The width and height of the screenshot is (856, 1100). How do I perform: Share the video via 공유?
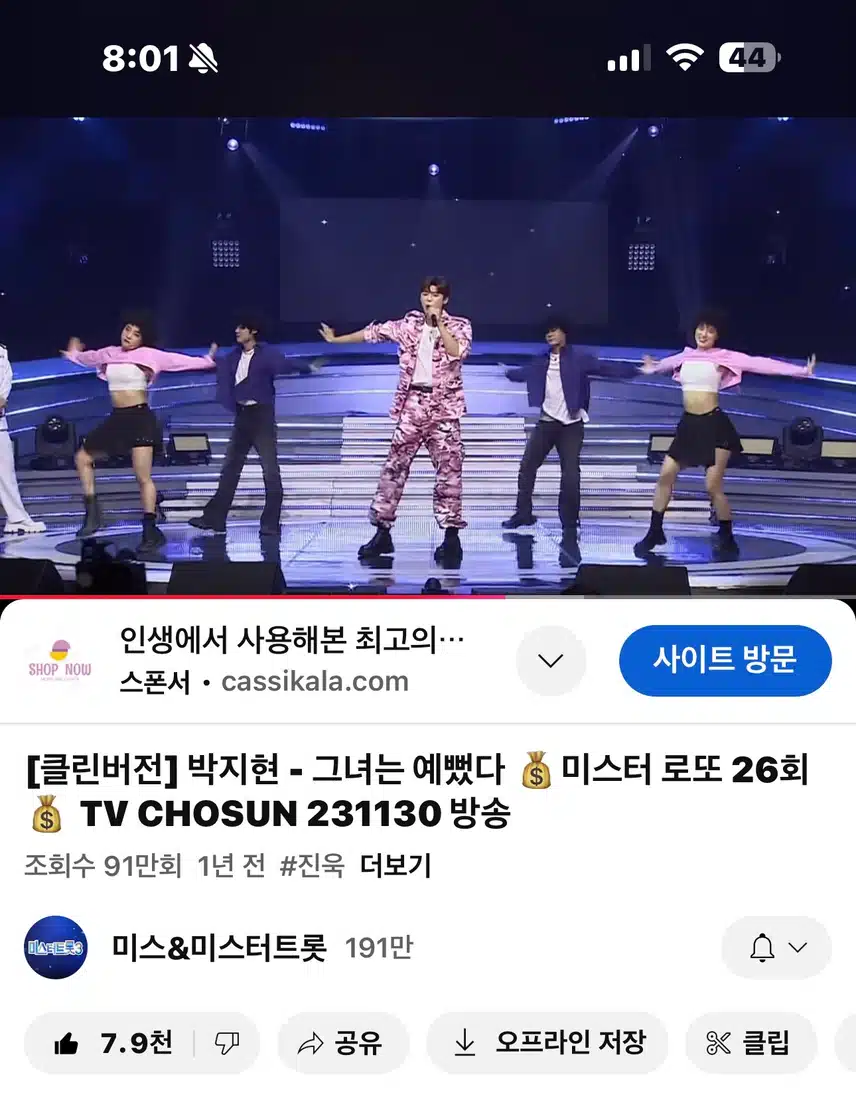click(341, 1043)
